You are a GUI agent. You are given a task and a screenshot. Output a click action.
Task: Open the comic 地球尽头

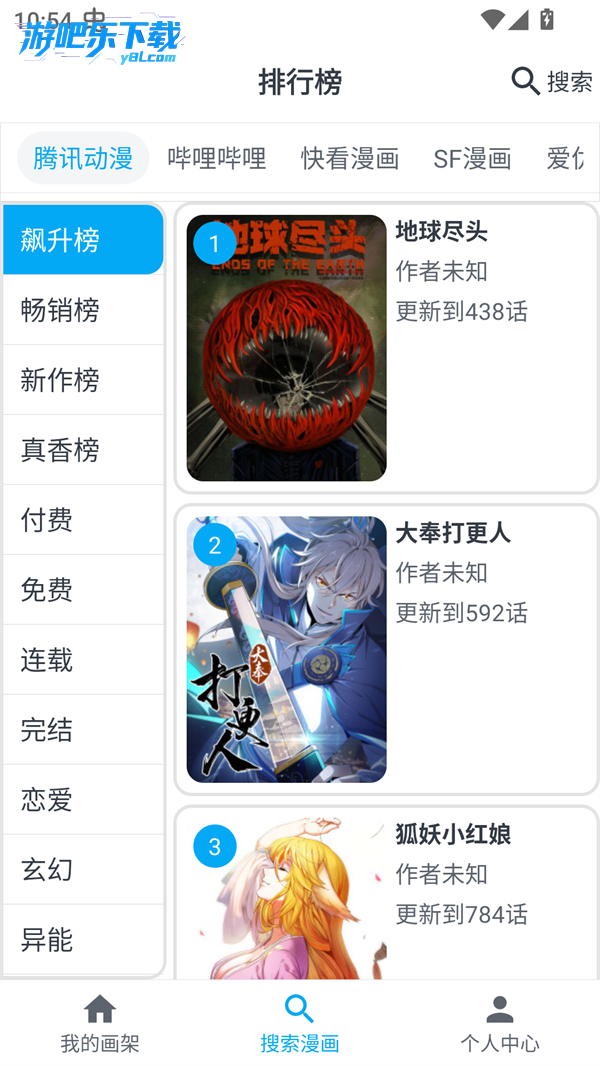click(x=386, y=348)
